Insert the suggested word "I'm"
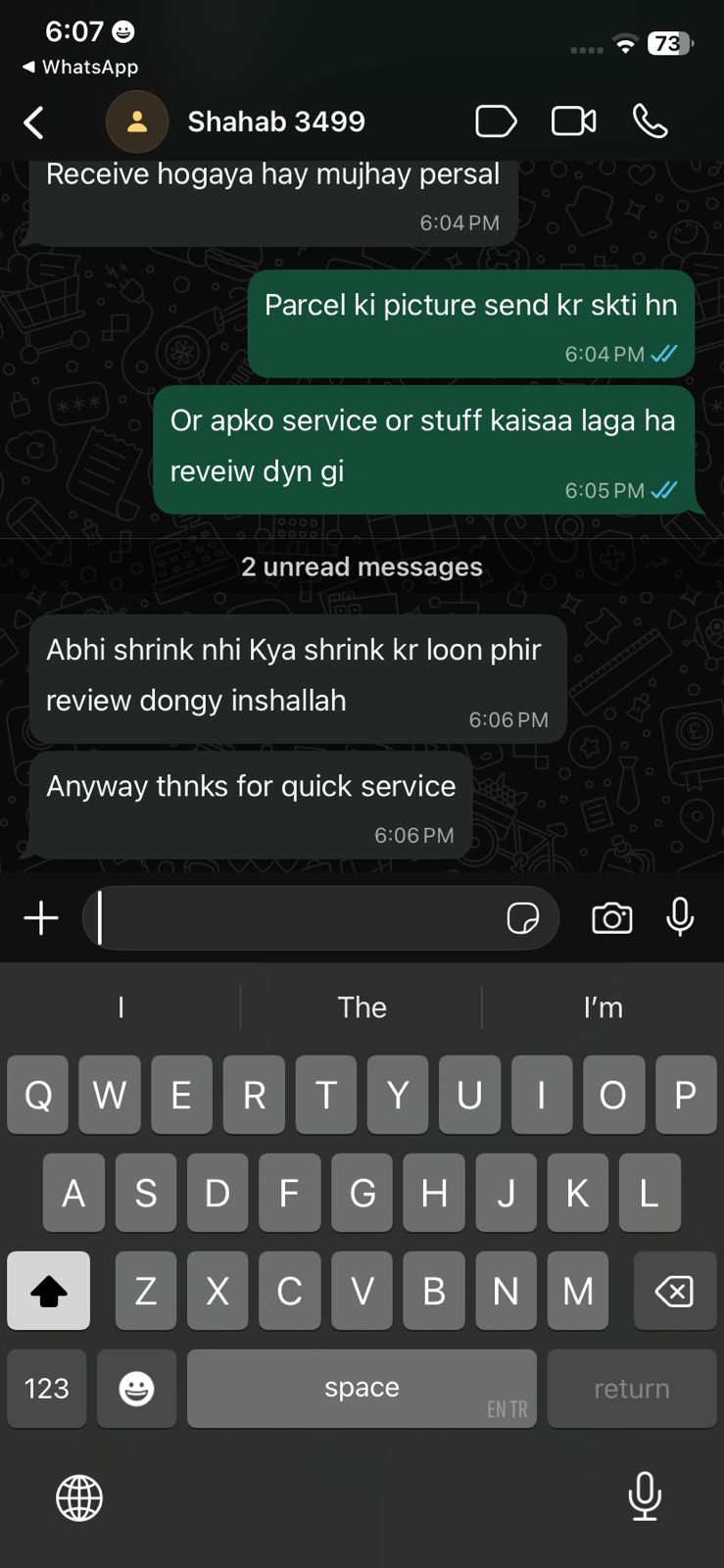 coord(603,1007)
